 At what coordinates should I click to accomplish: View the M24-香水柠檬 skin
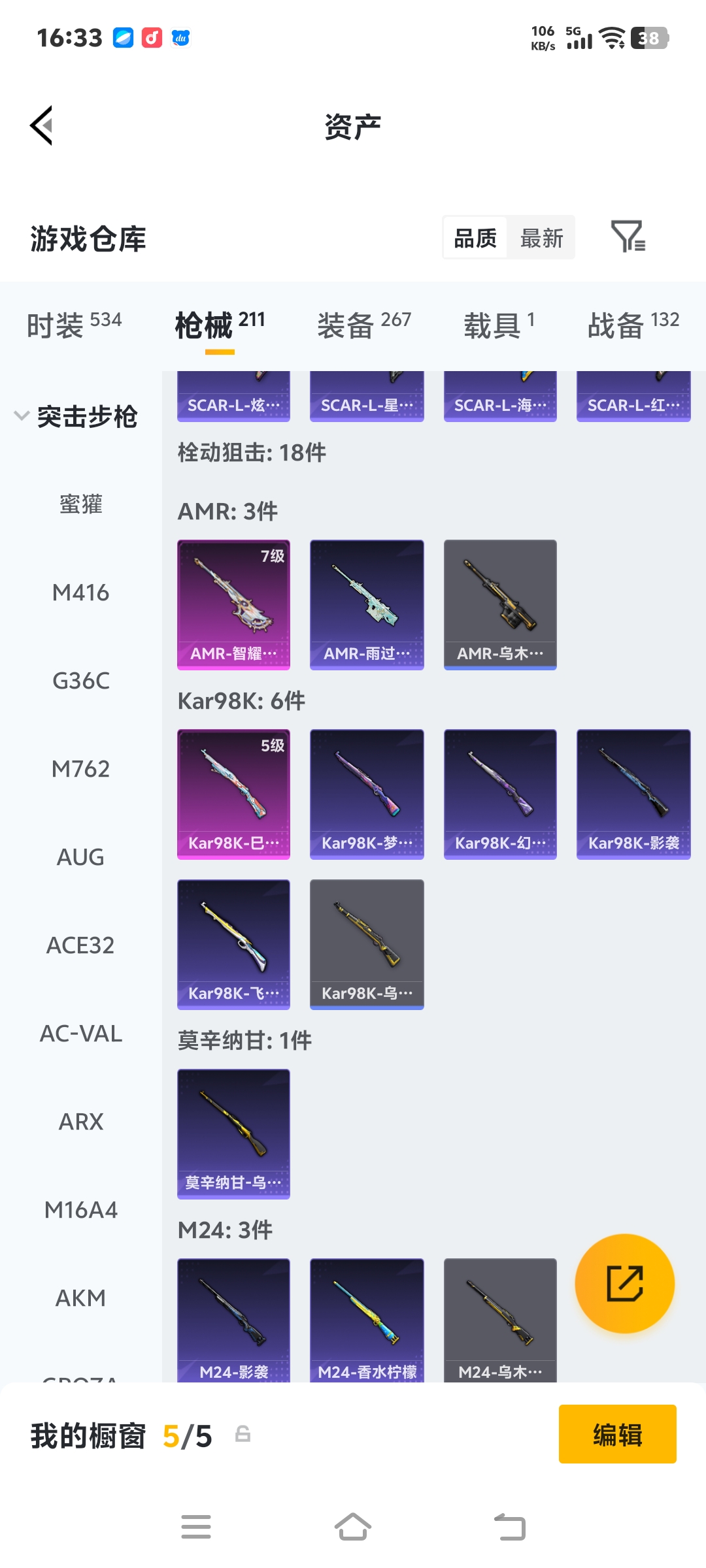click(367, 1320)
